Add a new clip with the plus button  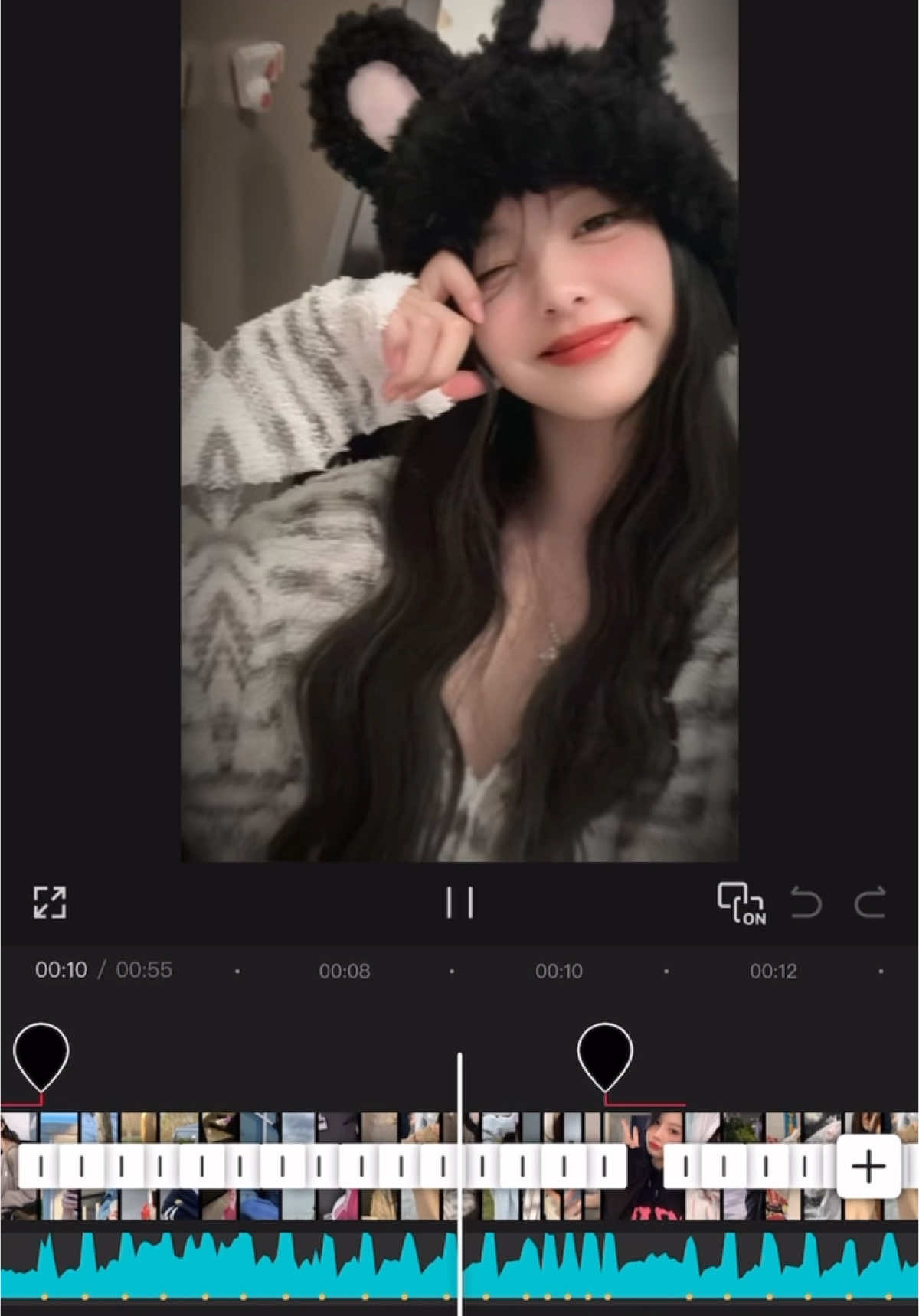(x=868, y=1167)
